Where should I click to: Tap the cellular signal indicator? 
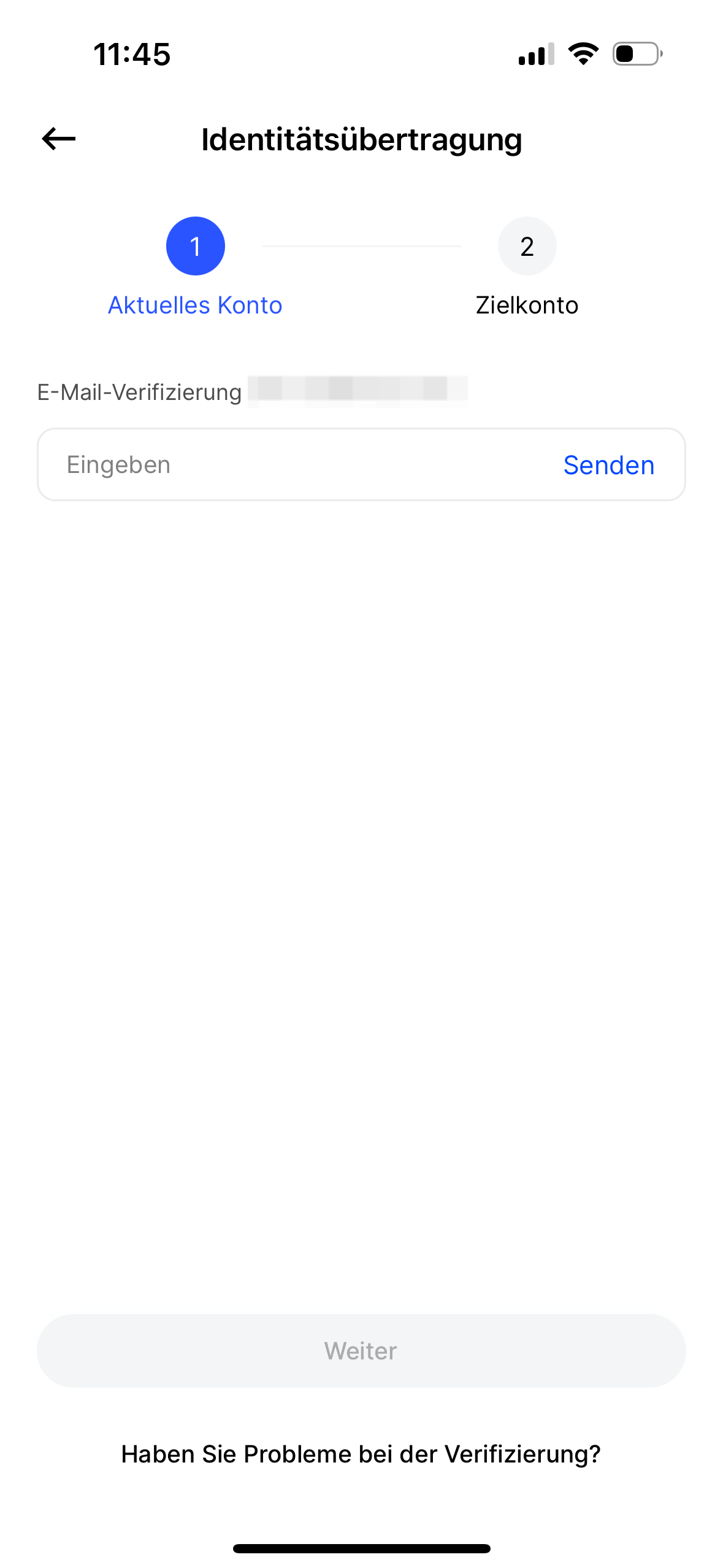pyautogui.click(x=537, y=55)
